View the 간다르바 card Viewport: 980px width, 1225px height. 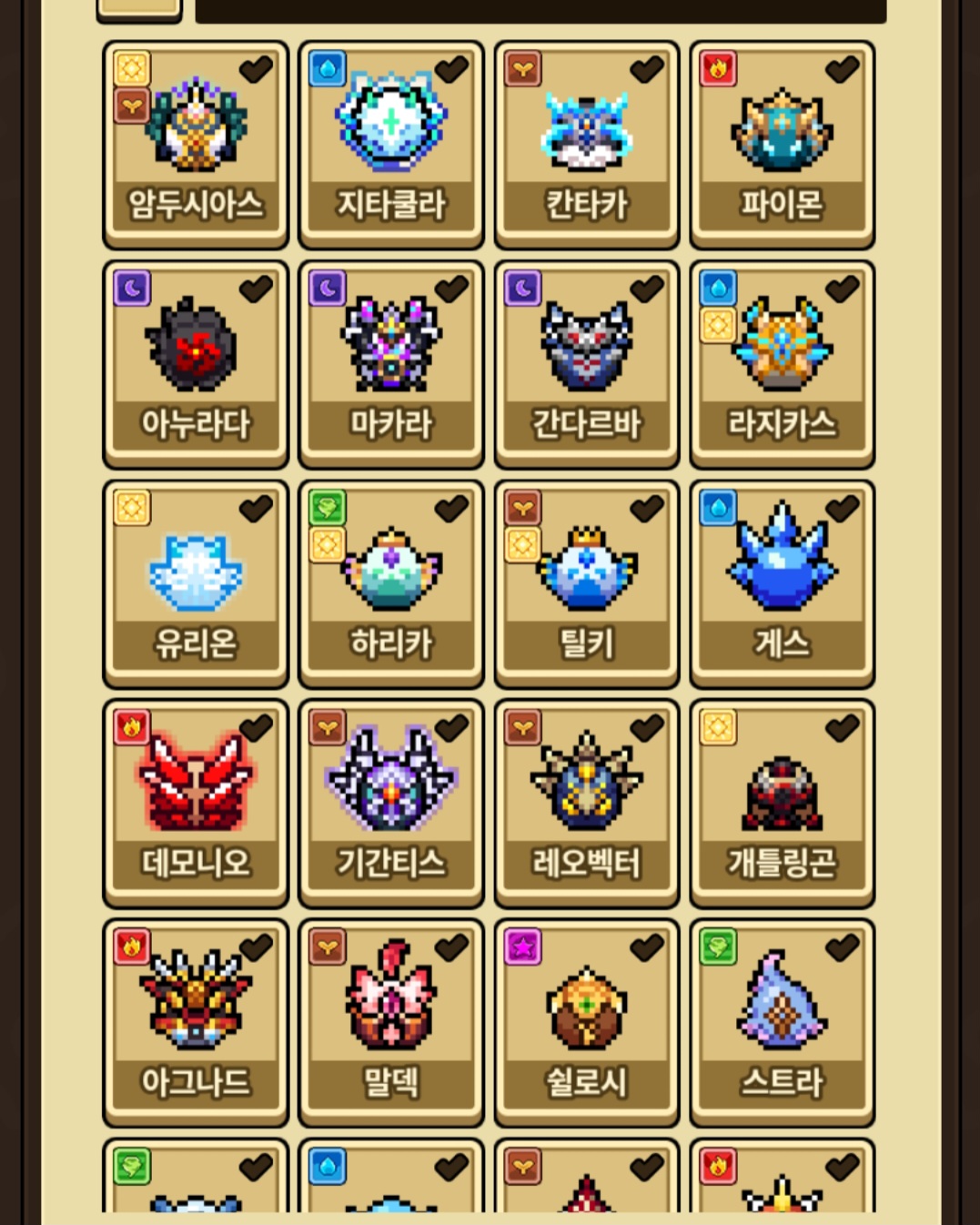click(x=587, y=364)
